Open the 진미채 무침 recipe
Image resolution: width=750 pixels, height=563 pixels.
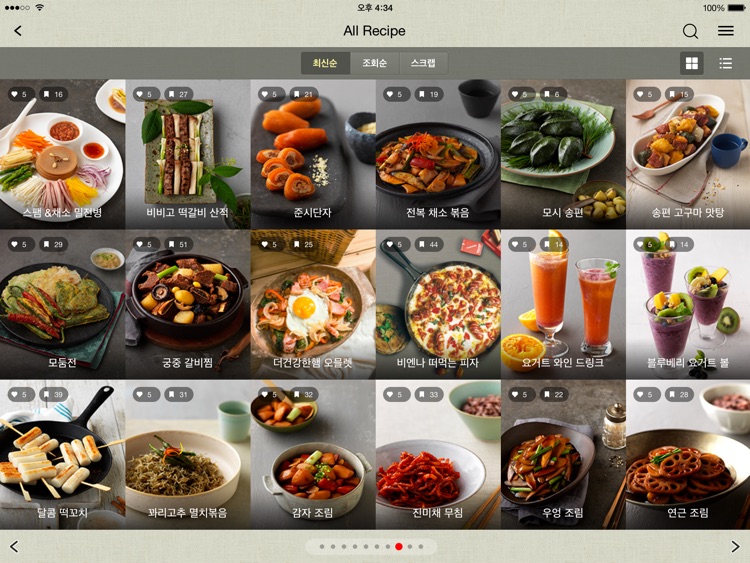tap(437, 455)
